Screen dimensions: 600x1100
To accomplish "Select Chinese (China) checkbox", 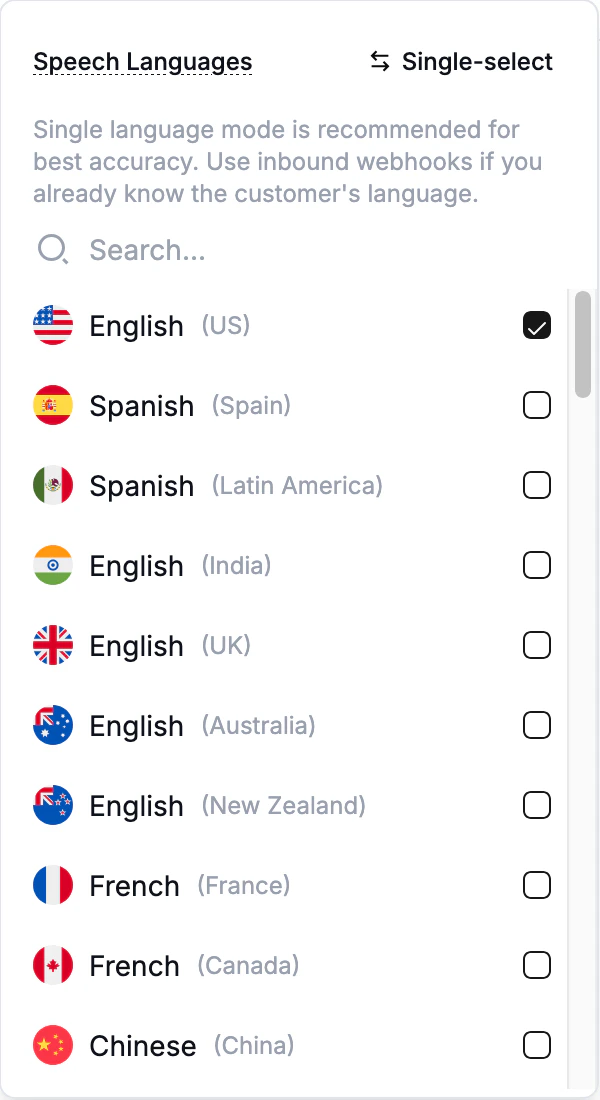I will point(537,1046).
